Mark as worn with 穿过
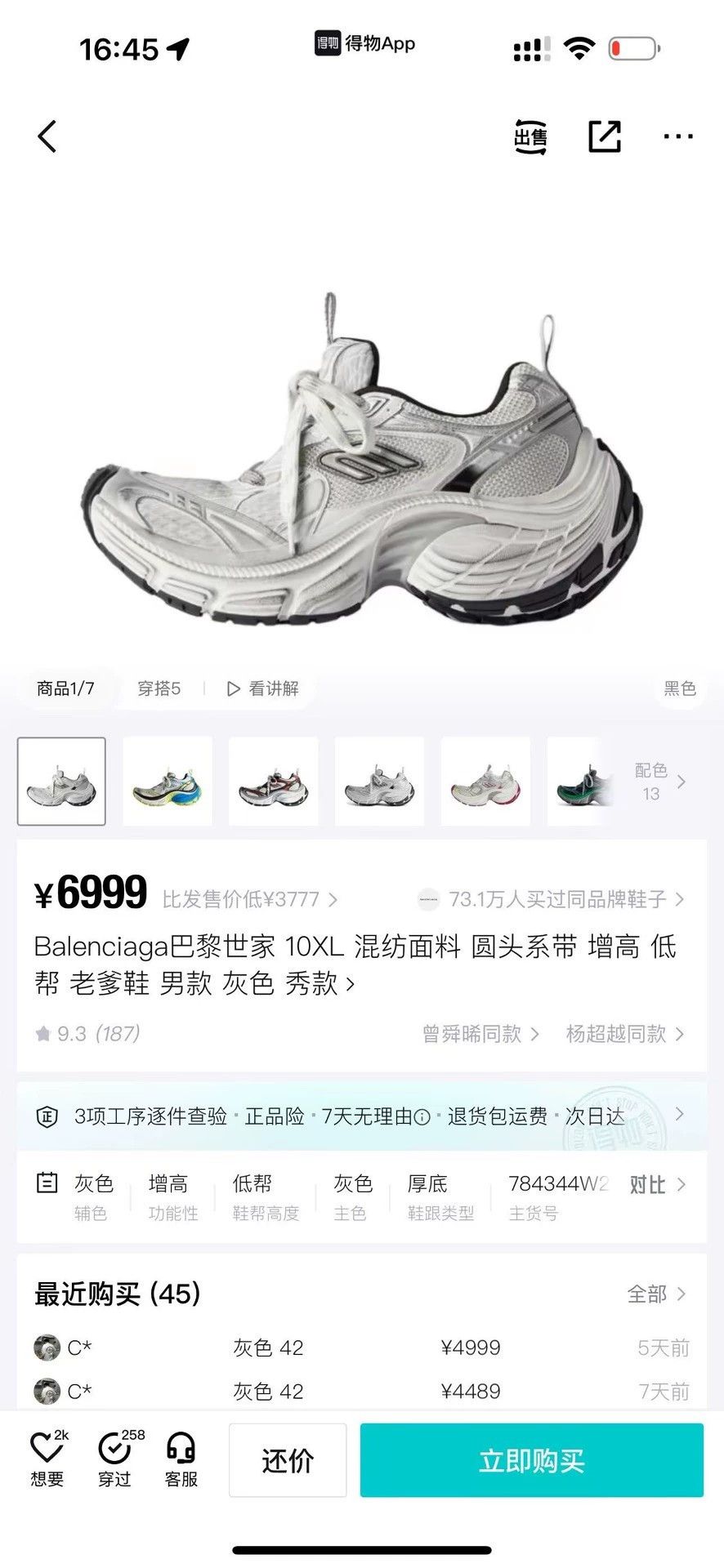 point(116,1459)
